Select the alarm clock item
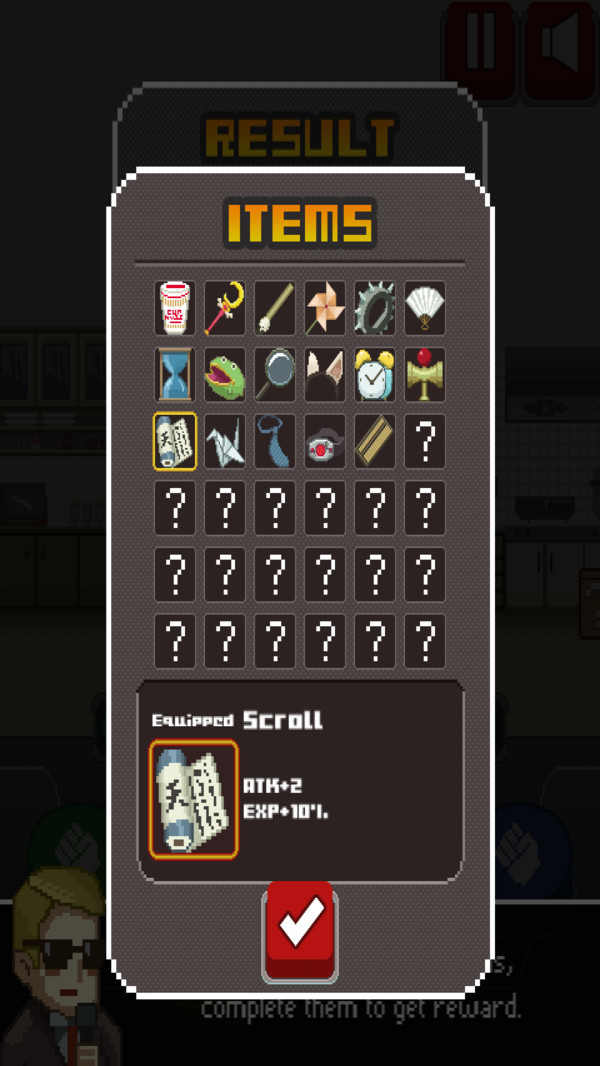600x1066 pixels. coord(375,374)
